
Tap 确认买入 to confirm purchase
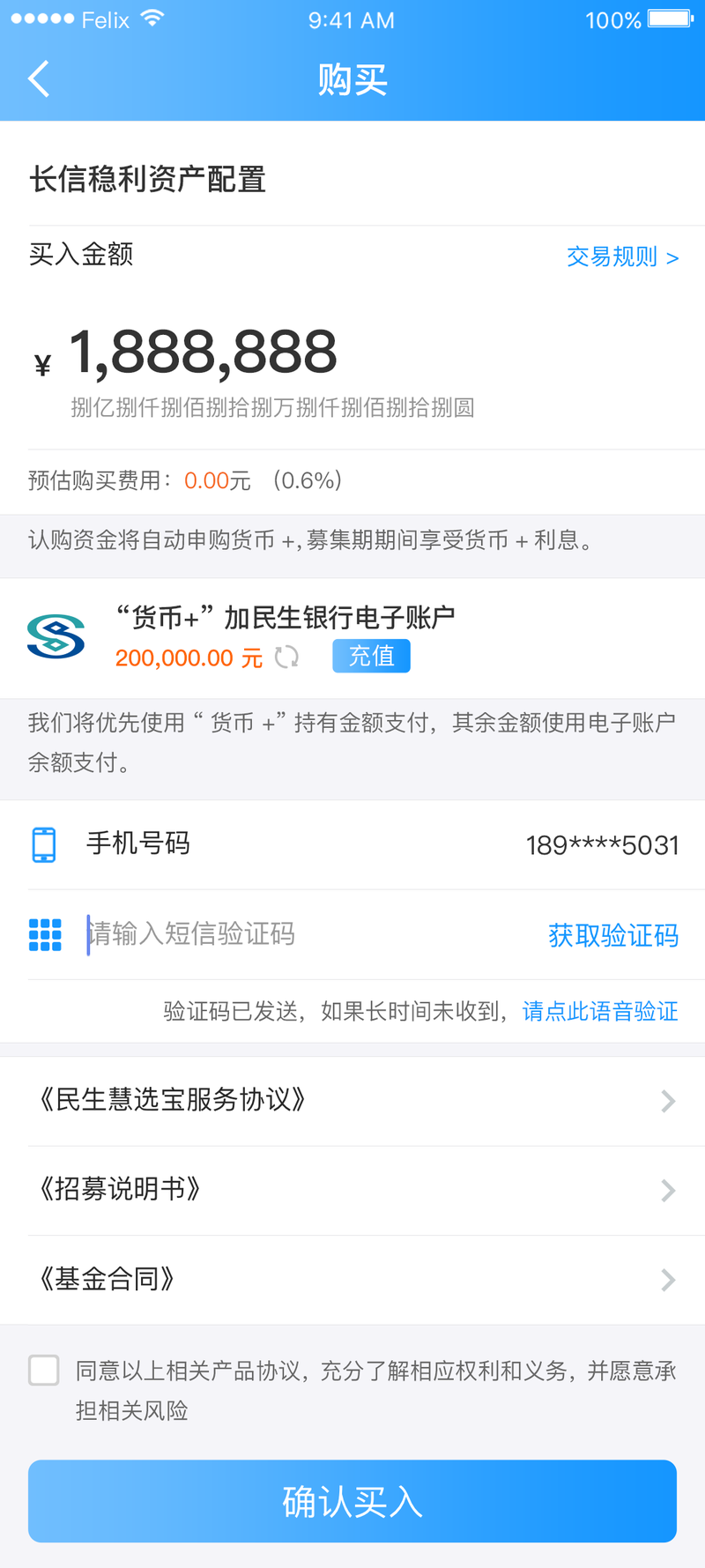tap(352, 1501)
